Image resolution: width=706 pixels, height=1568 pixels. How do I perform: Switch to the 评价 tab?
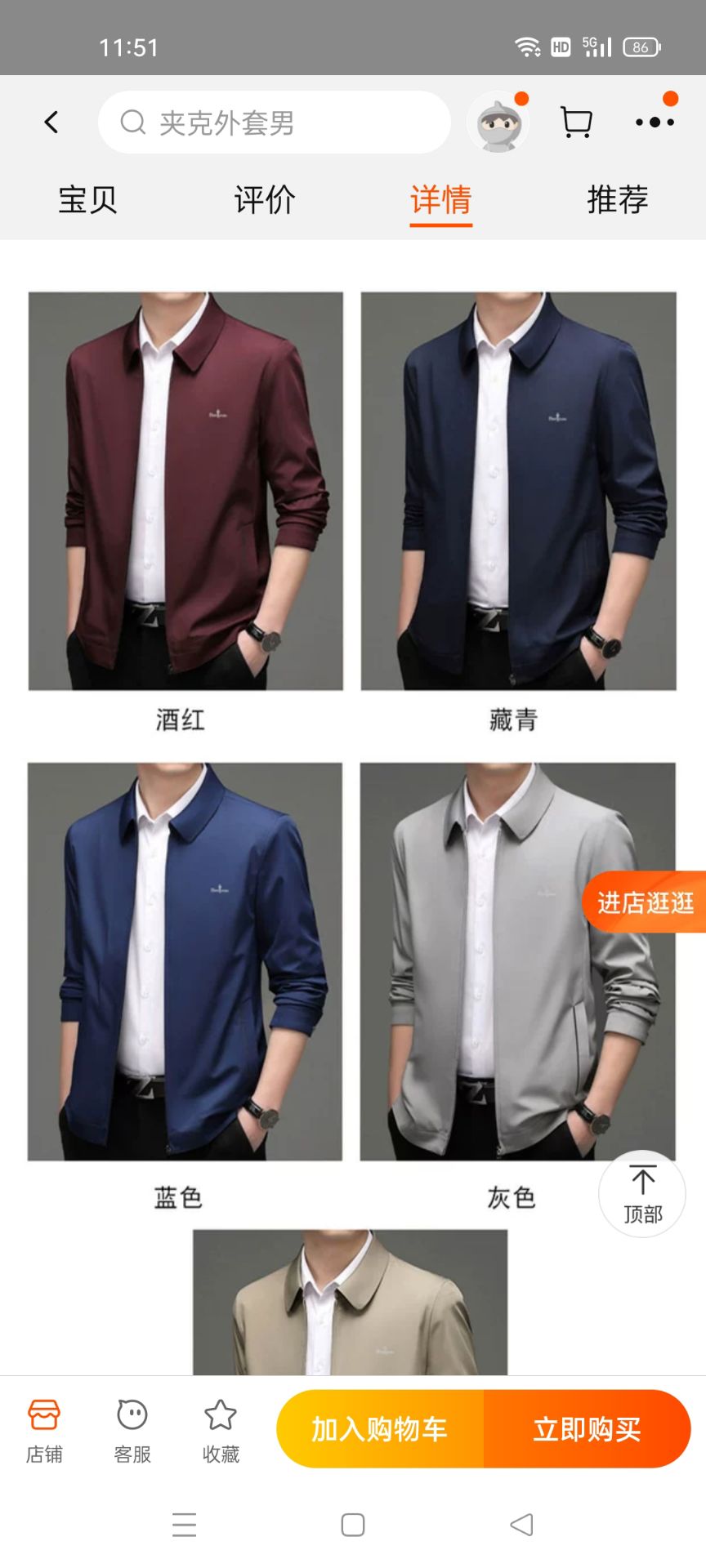(265, 200)
